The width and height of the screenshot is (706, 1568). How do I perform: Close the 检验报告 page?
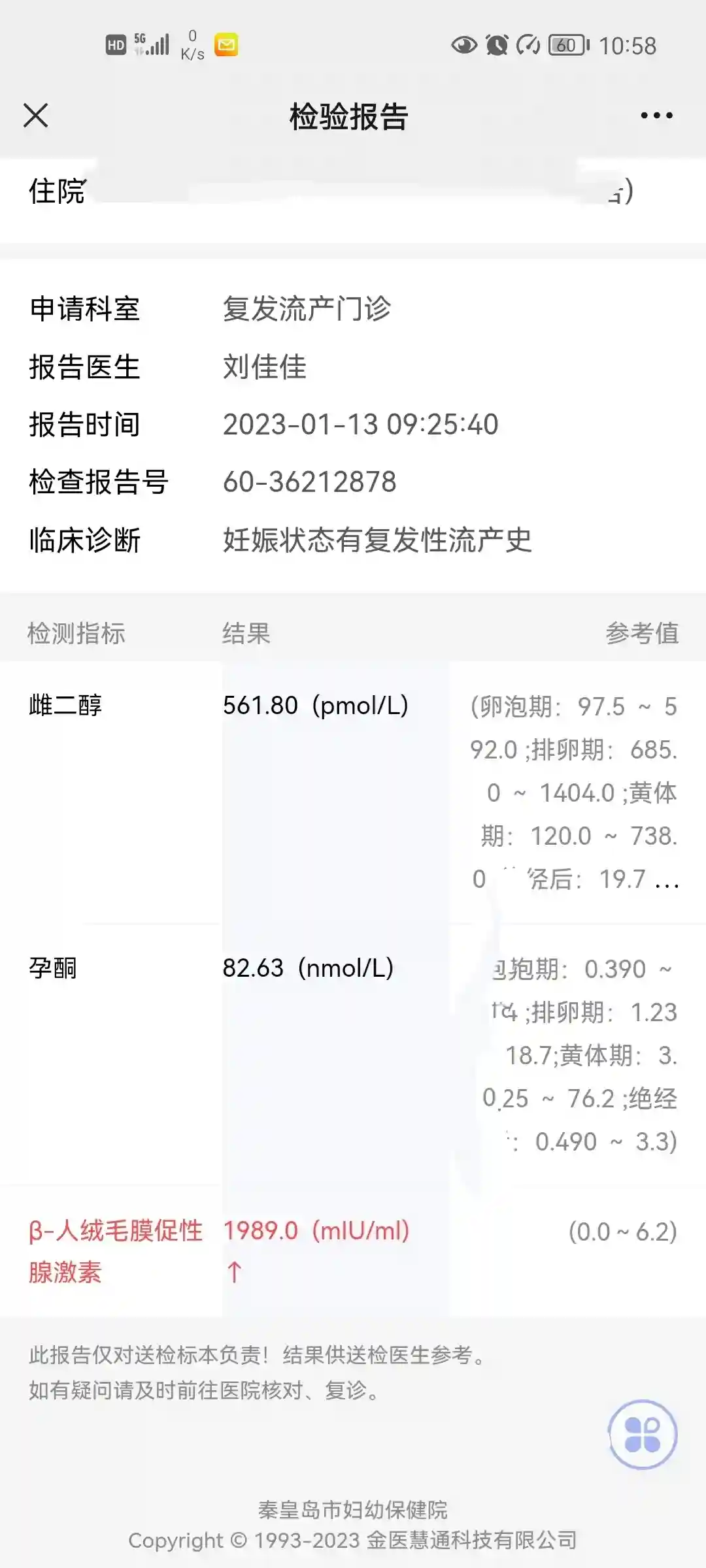pyautogui.click(x=36, y=116)
